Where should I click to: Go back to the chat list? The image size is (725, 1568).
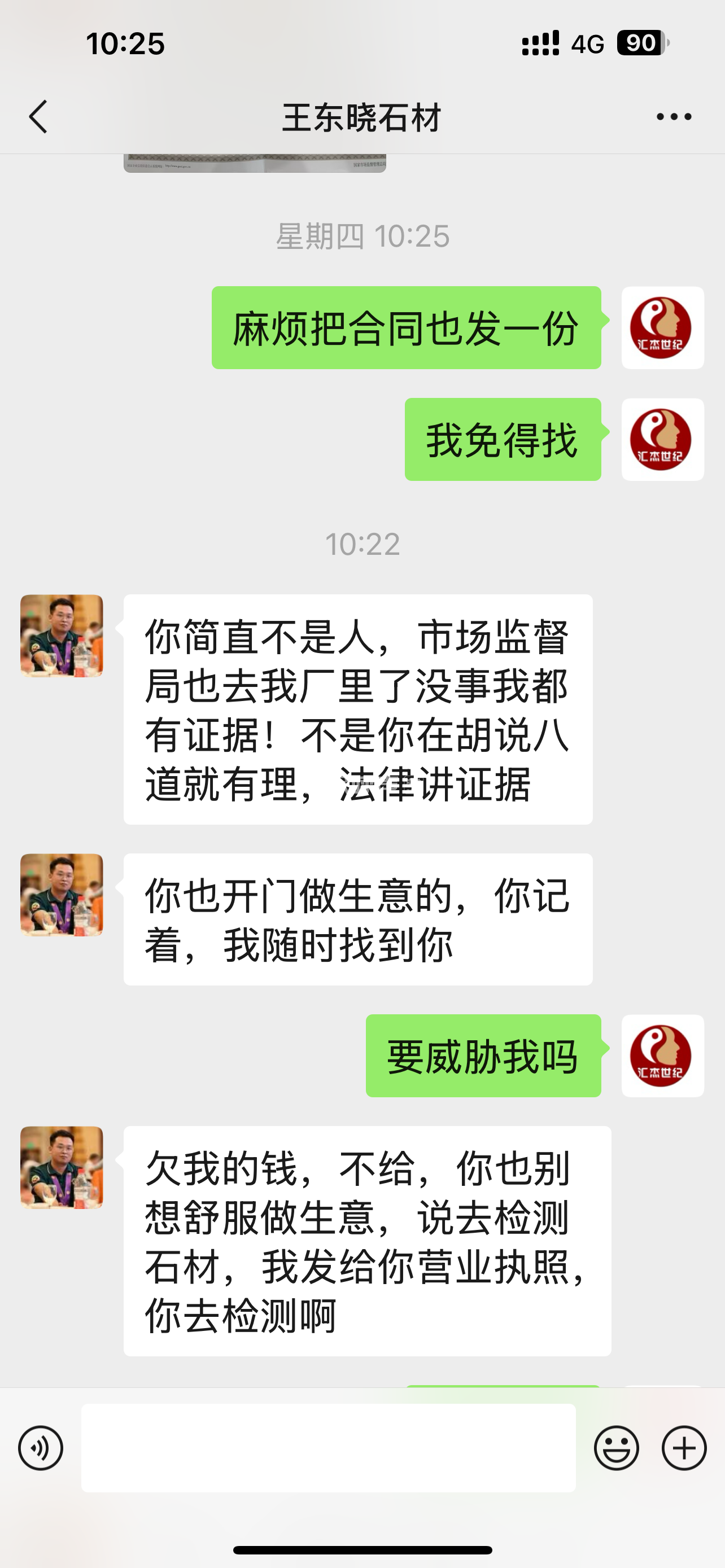click(x=38, y=116)
